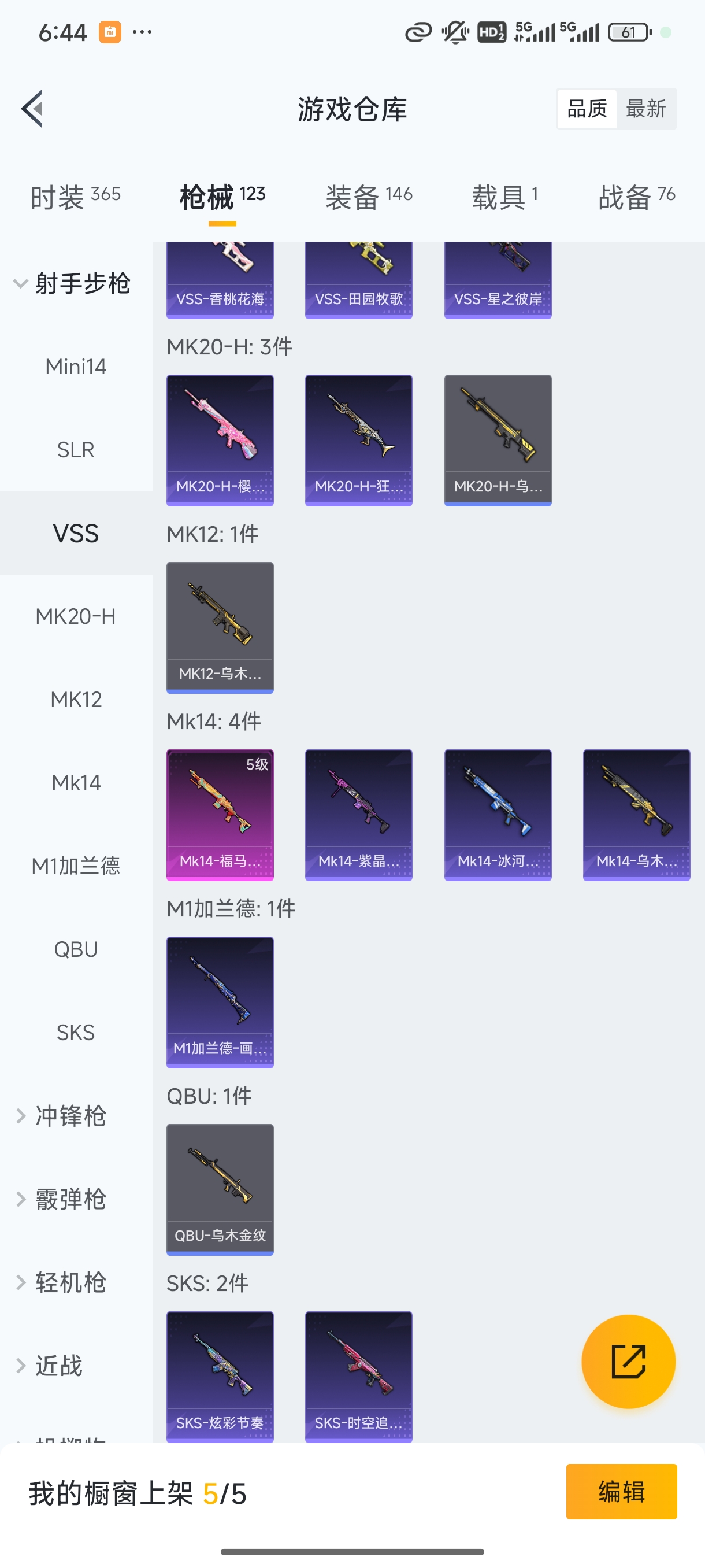This screenshot has width=705, height=1568.
Task: Select Mini14 in the side list
Action: click(76, 367)
